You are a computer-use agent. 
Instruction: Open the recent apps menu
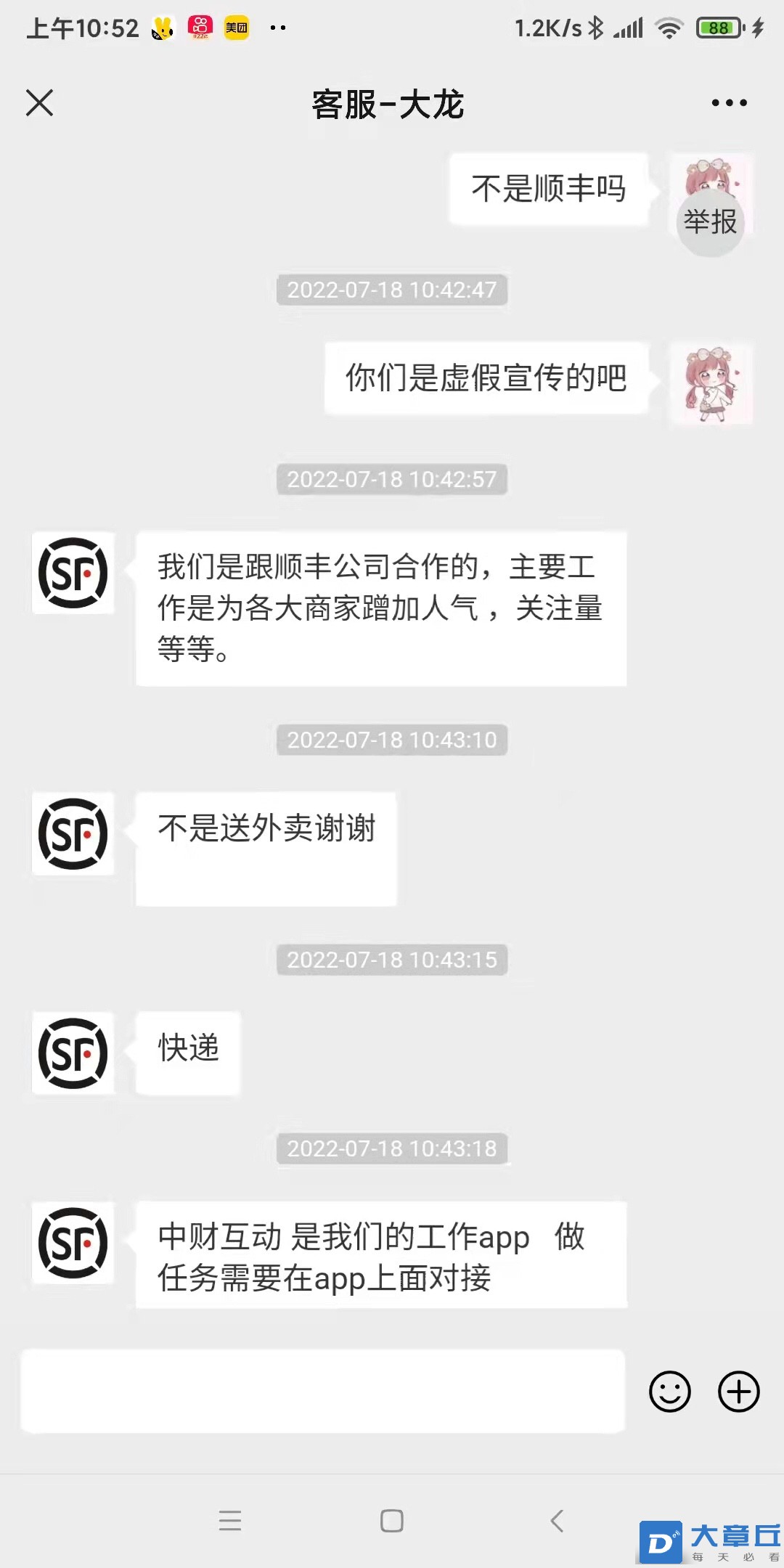coord(230,1520)
